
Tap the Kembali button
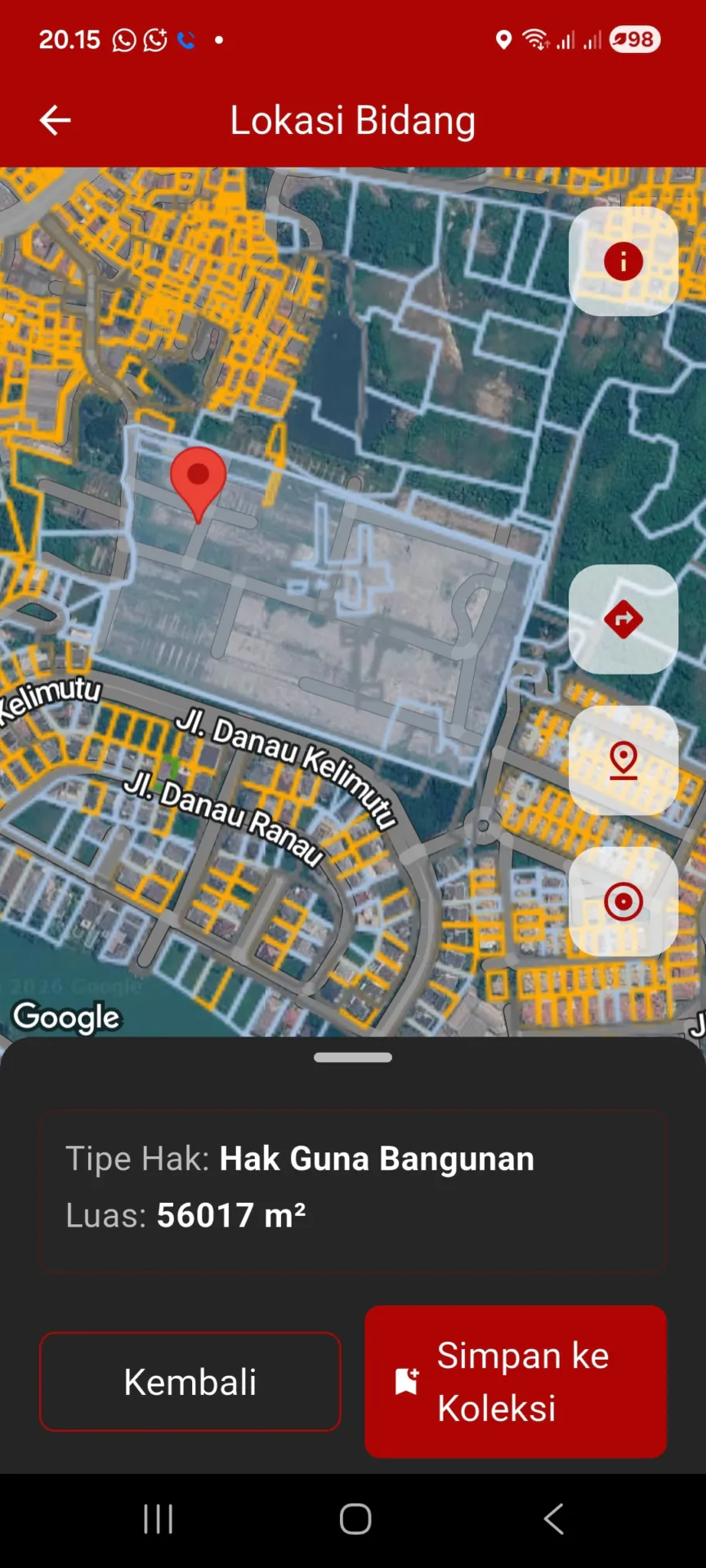click(x=190, y=1382)
